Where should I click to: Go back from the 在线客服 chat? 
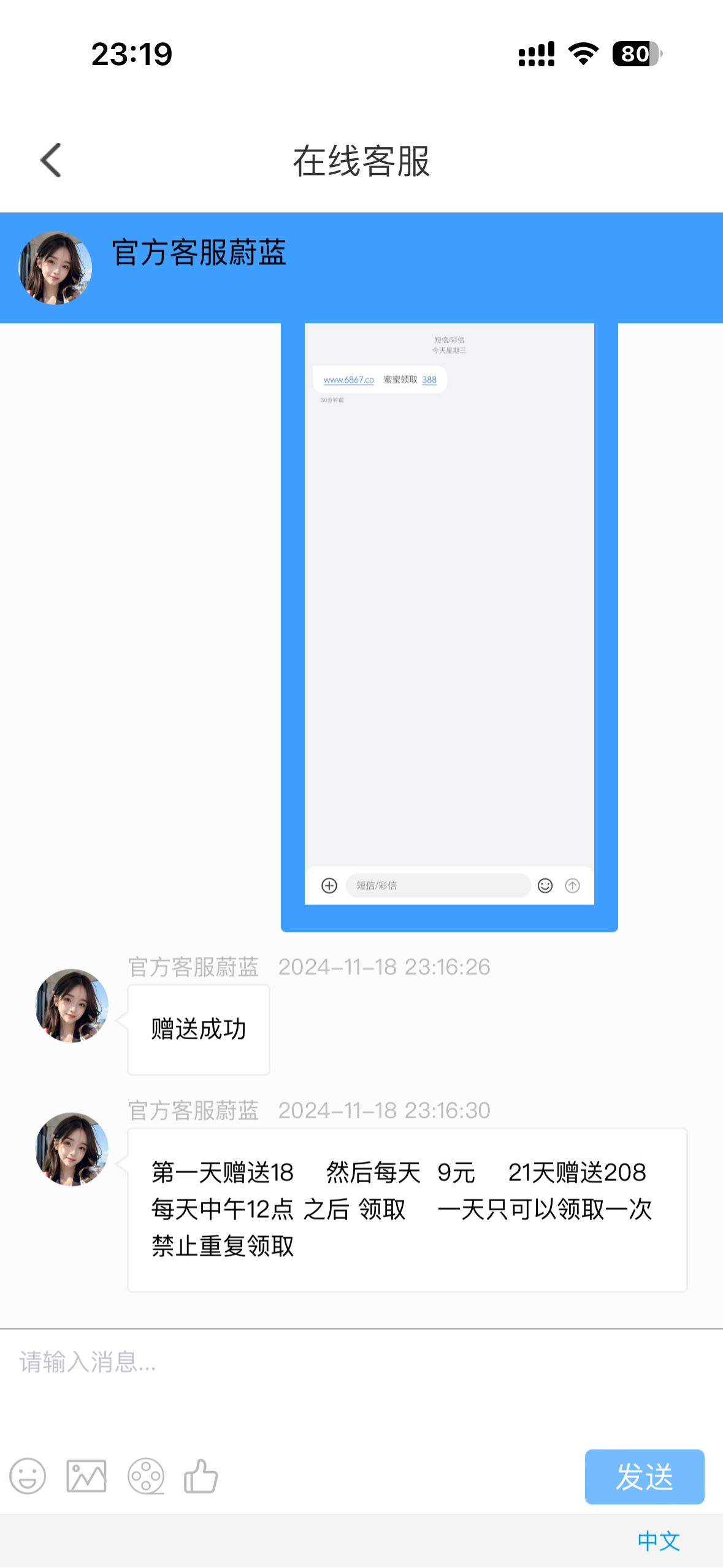[x=51, y=161]
